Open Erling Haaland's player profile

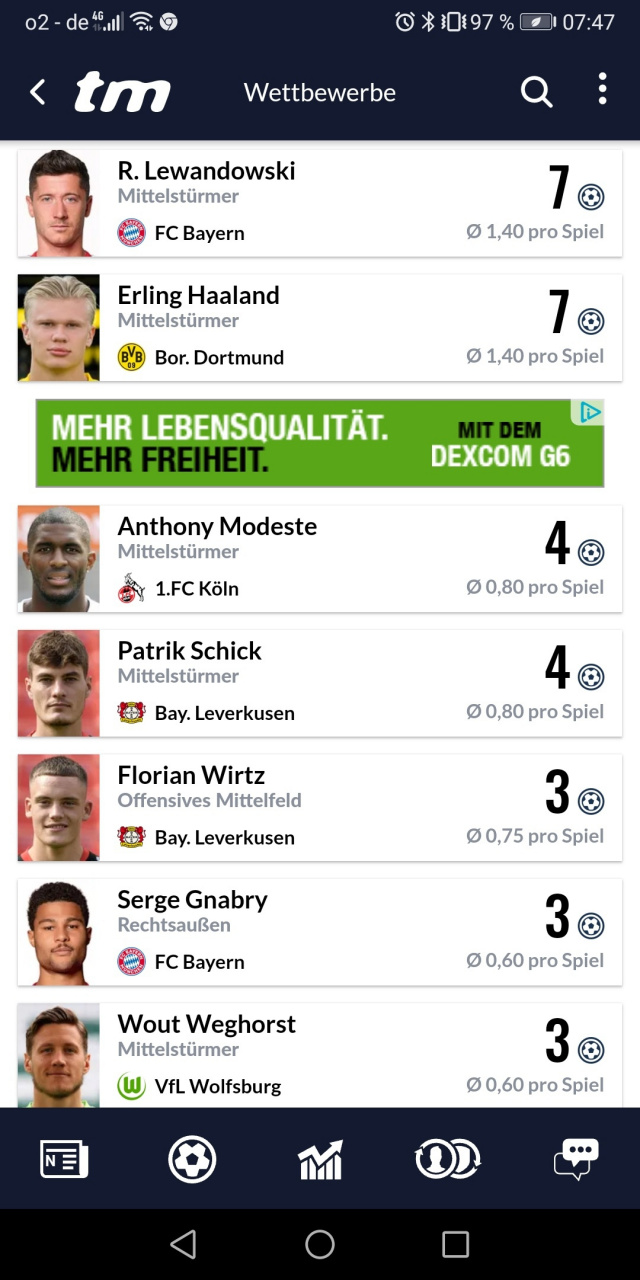320,327
